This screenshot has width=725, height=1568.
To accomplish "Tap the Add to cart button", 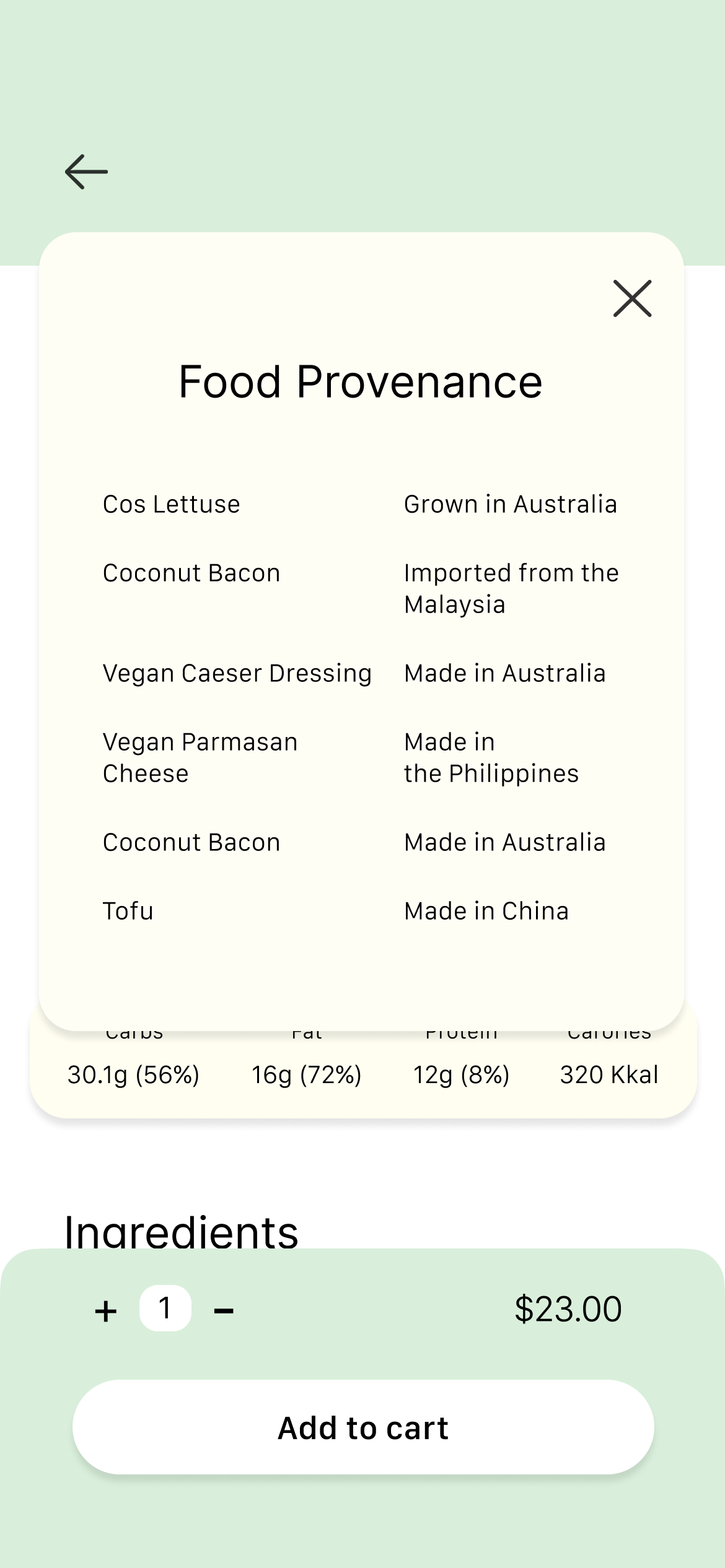I will (x=363, y=1427).
